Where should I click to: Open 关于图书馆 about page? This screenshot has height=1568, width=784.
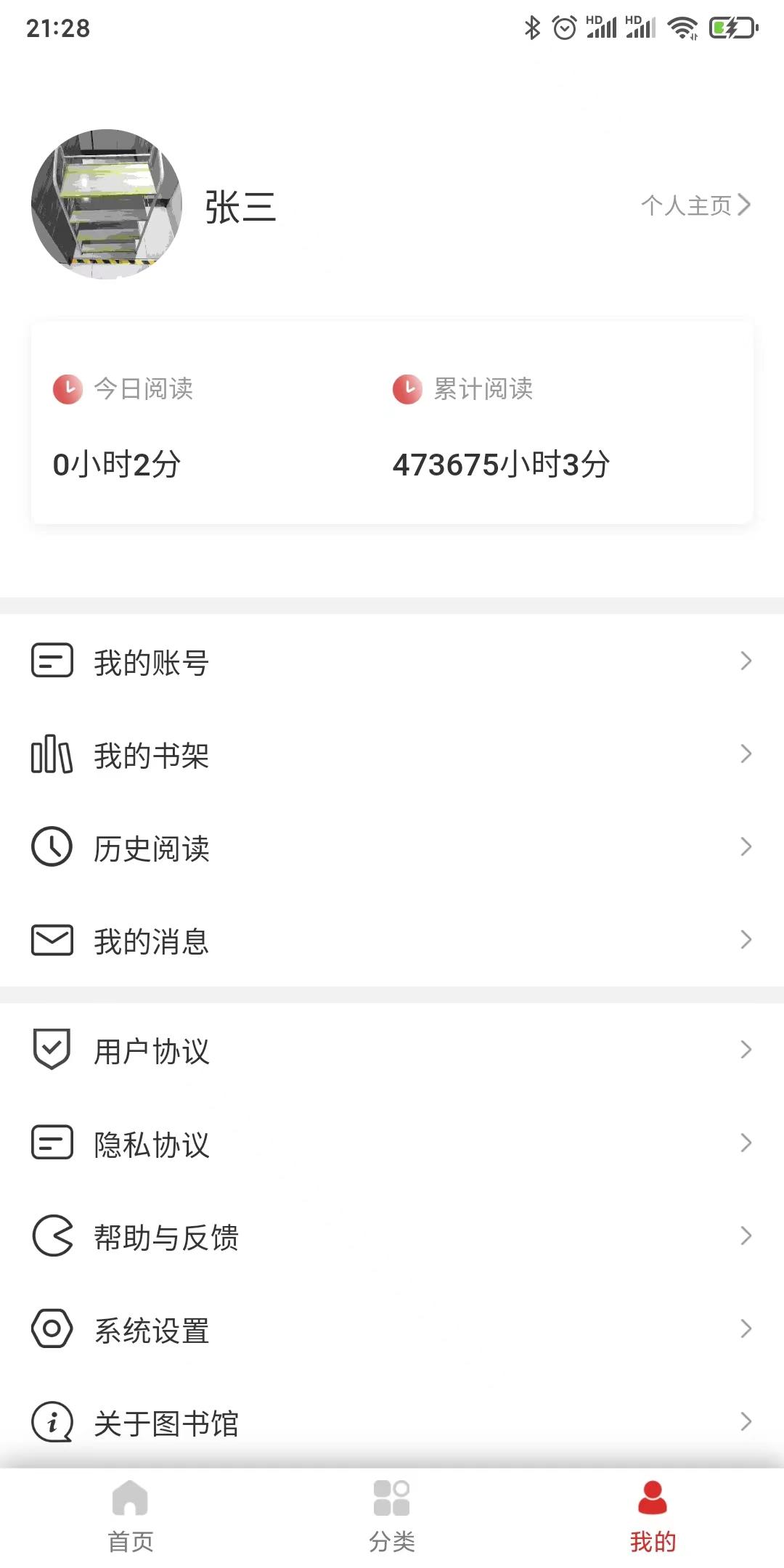pyautogui.click(x=392, y=1422)
